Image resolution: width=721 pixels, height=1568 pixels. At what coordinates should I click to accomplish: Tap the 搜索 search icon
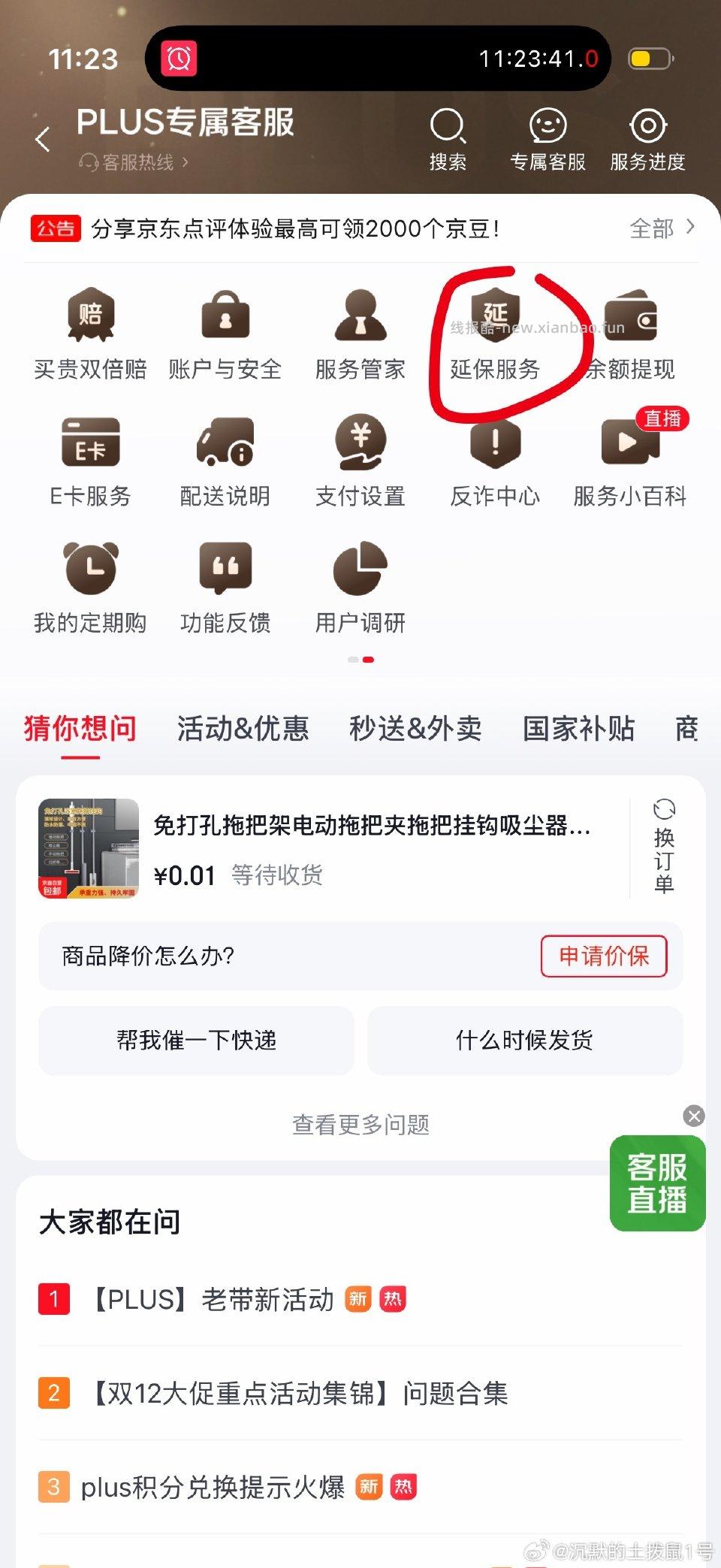click(448, 135)
